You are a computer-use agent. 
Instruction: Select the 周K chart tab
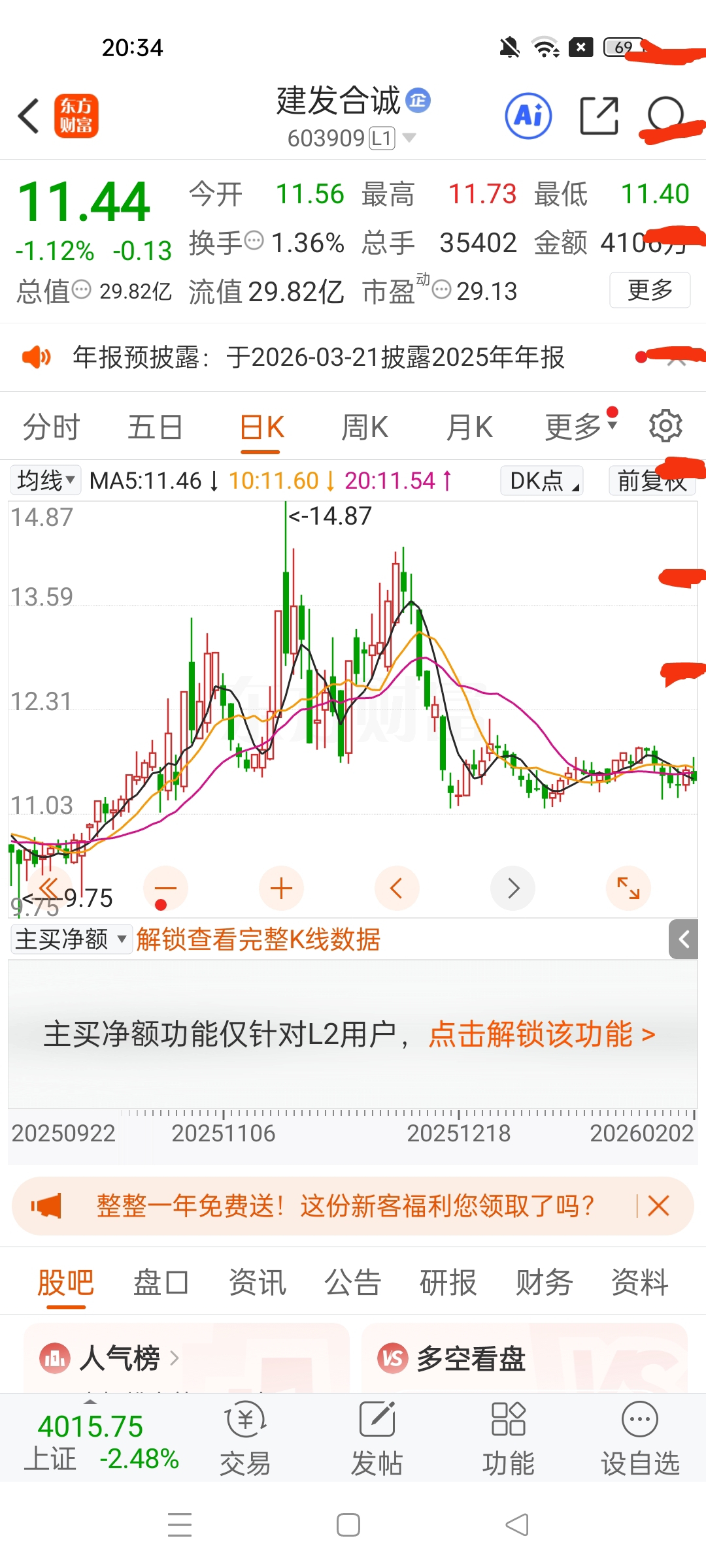pos(365,428)
